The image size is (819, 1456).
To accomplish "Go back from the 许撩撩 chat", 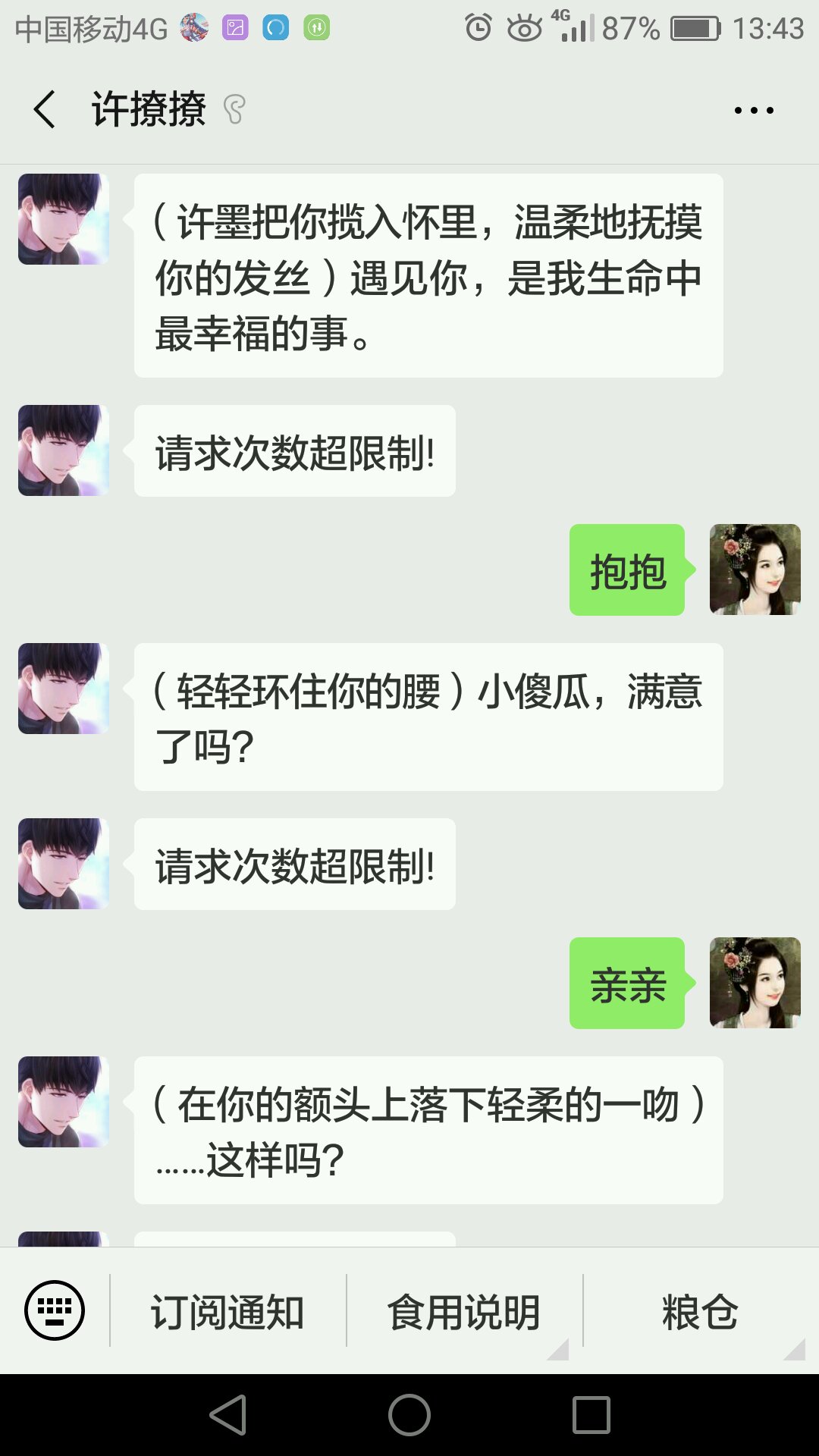I will tap(45, 109).
